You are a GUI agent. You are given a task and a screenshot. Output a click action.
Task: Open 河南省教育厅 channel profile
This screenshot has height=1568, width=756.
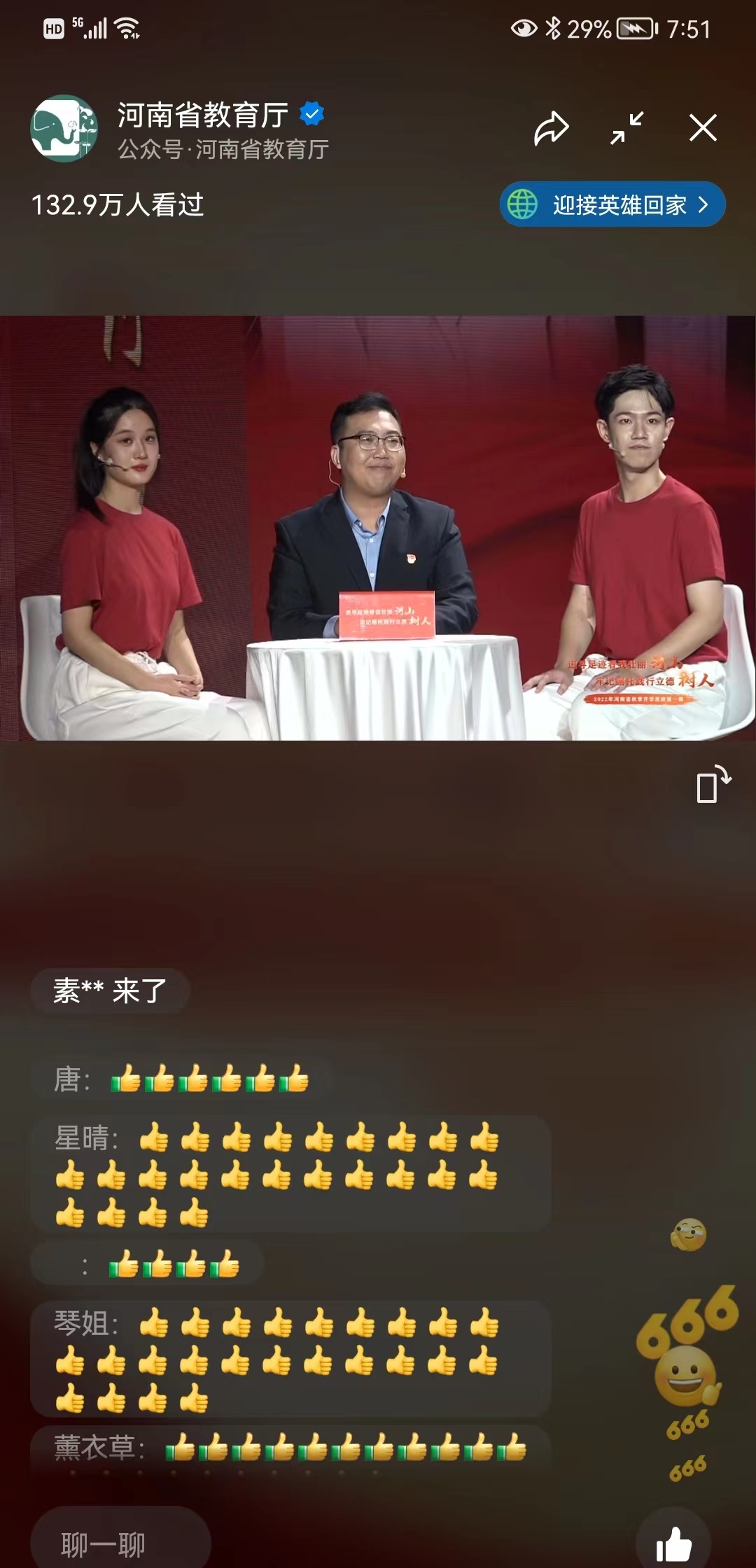pyautogui.click(x=64, y=129)
